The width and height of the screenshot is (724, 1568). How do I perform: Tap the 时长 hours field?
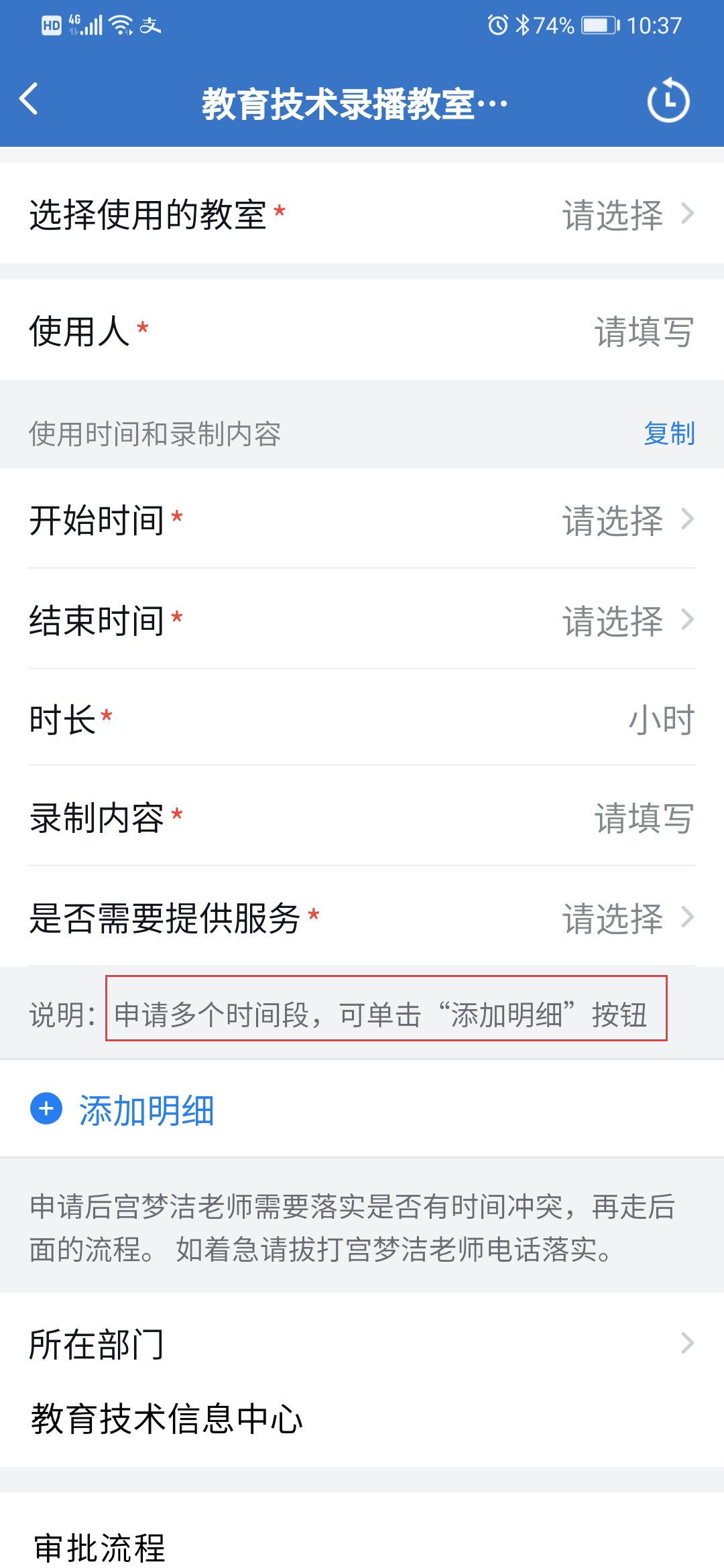tap(660, 720)
